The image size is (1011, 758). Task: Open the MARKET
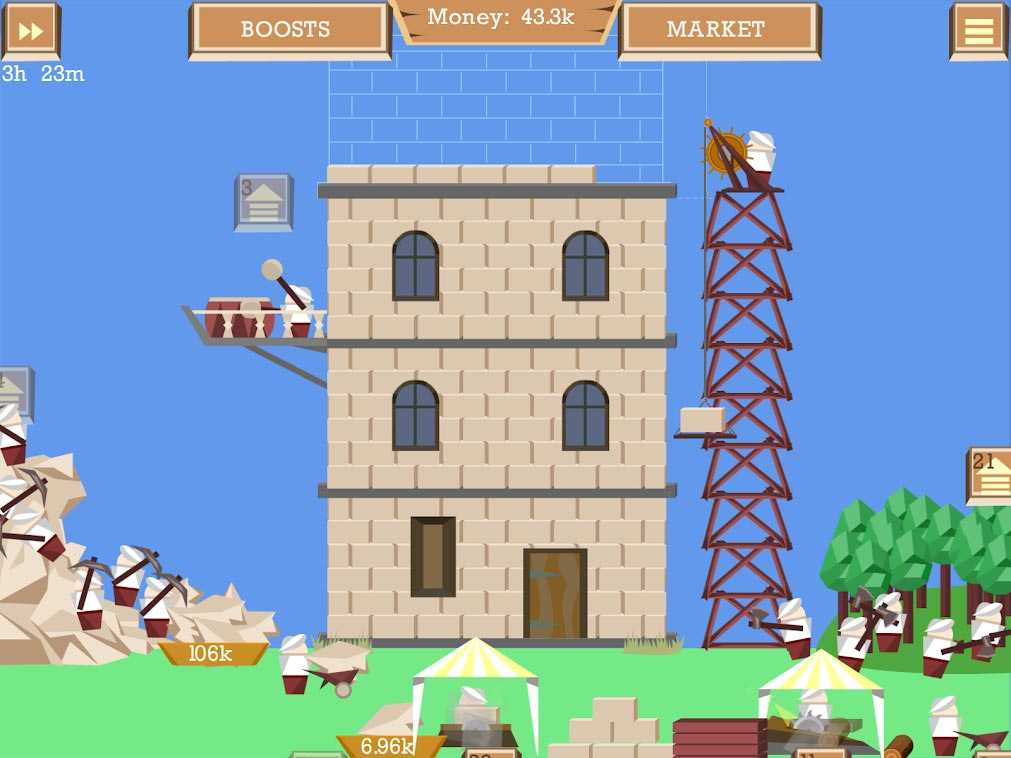point(718,30)
